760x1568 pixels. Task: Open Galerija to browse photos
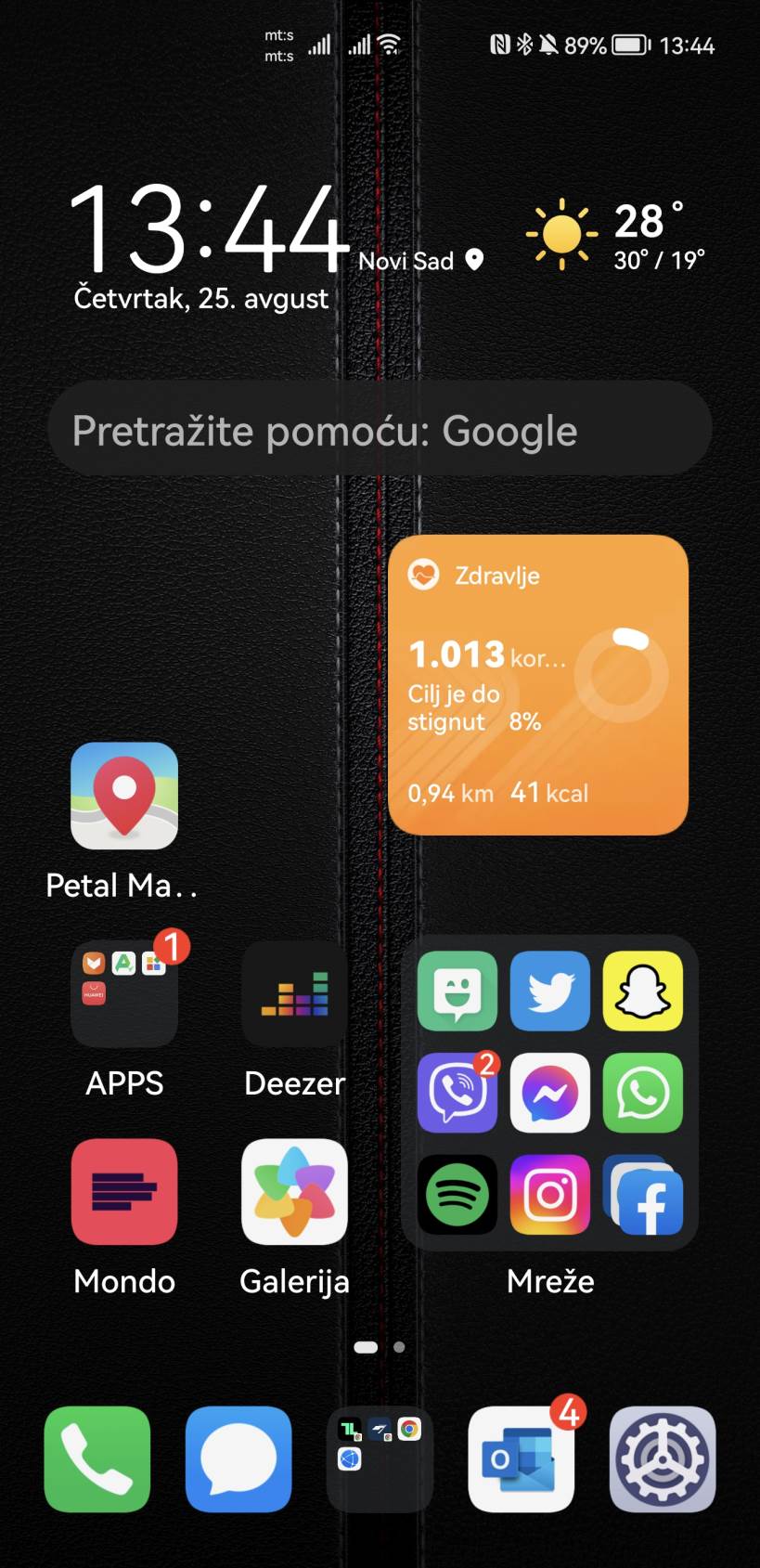[294, 1192]
